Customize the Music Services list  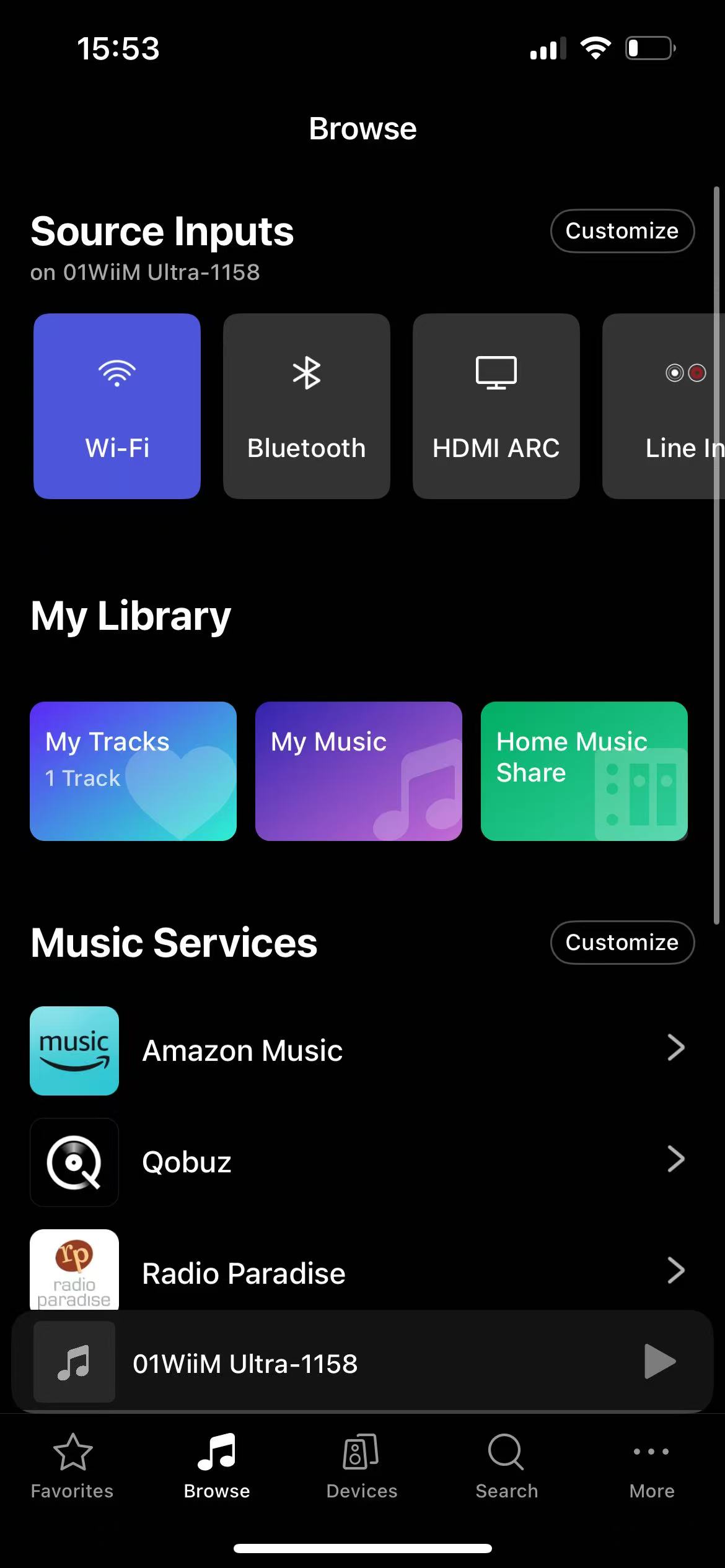point(622,943)
